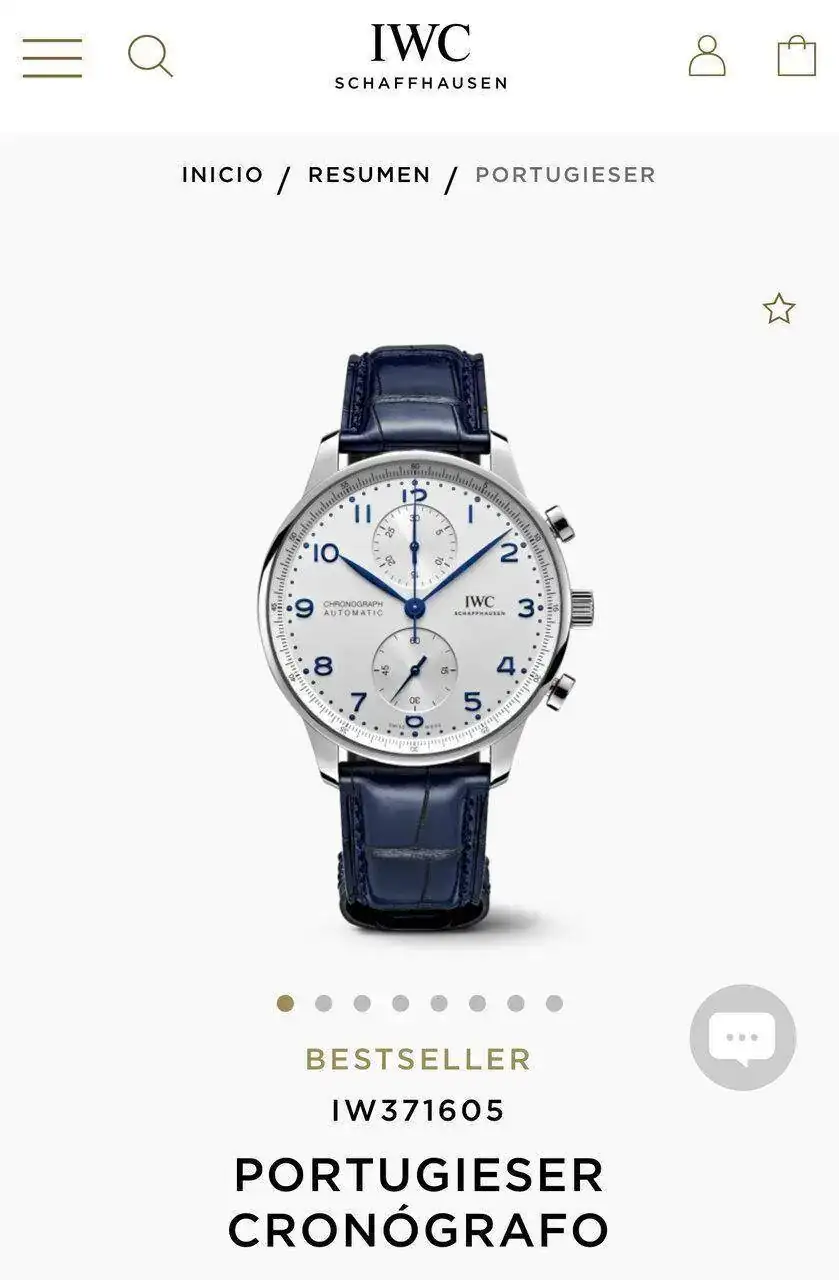
Task: Open the Portugieser watch image
Action: [x=420, y=635]
